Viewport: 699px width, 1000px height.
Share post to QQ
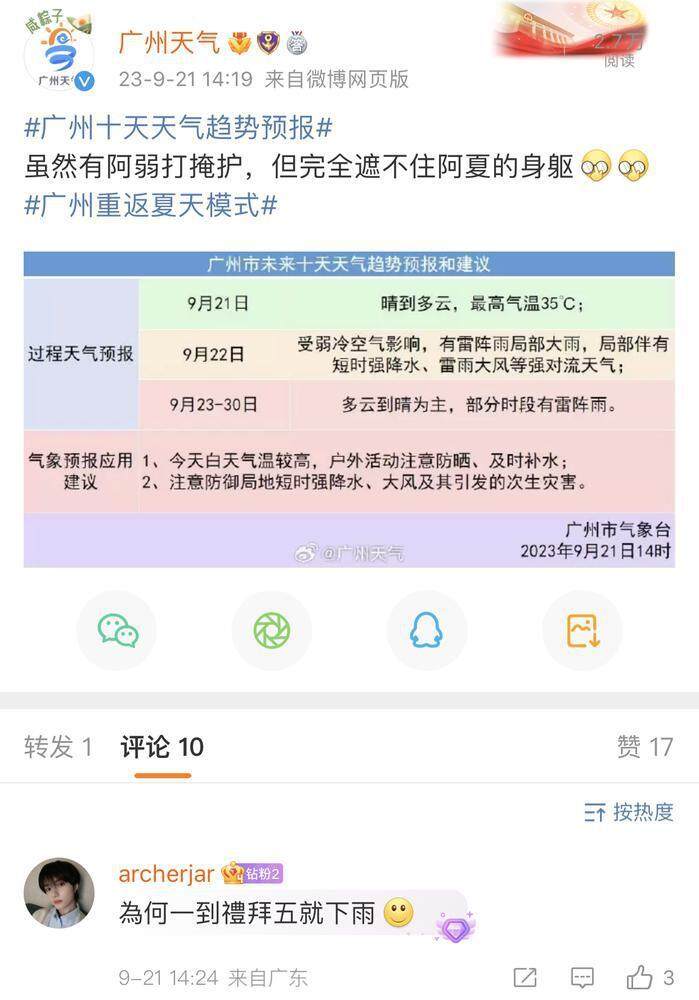(426, 631)
